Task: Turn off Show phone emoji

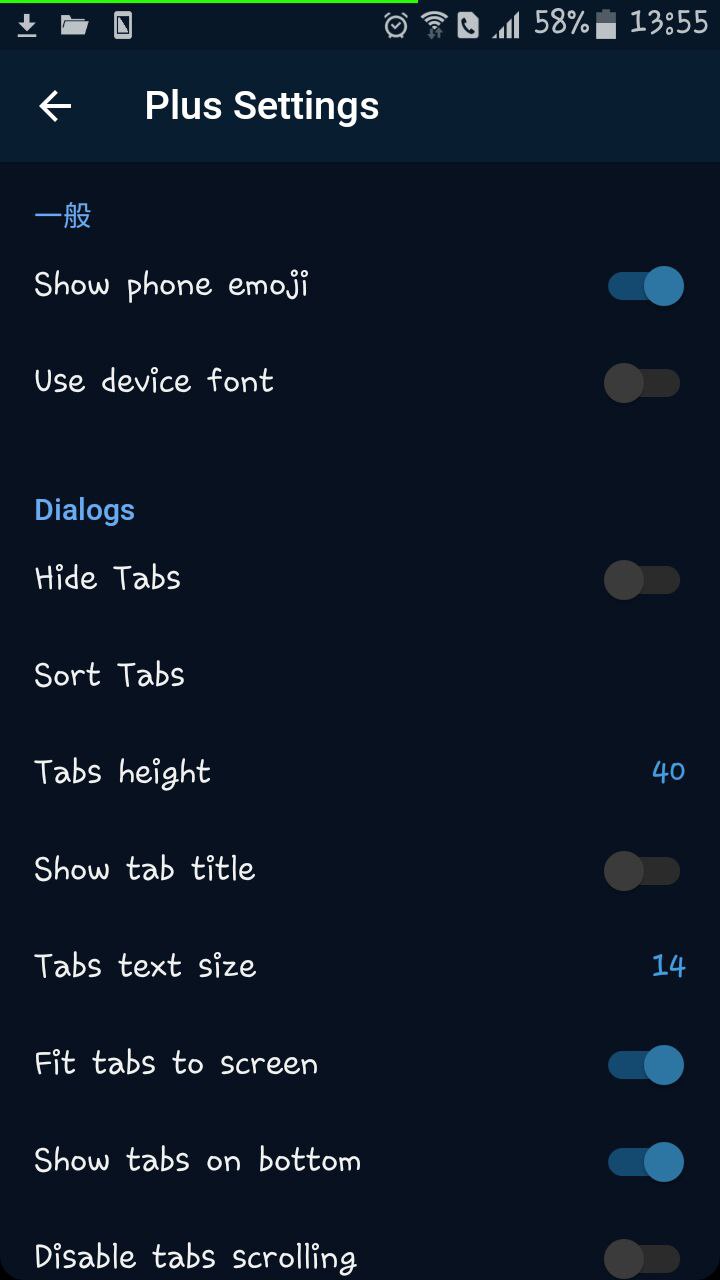Action: point(645,286)
